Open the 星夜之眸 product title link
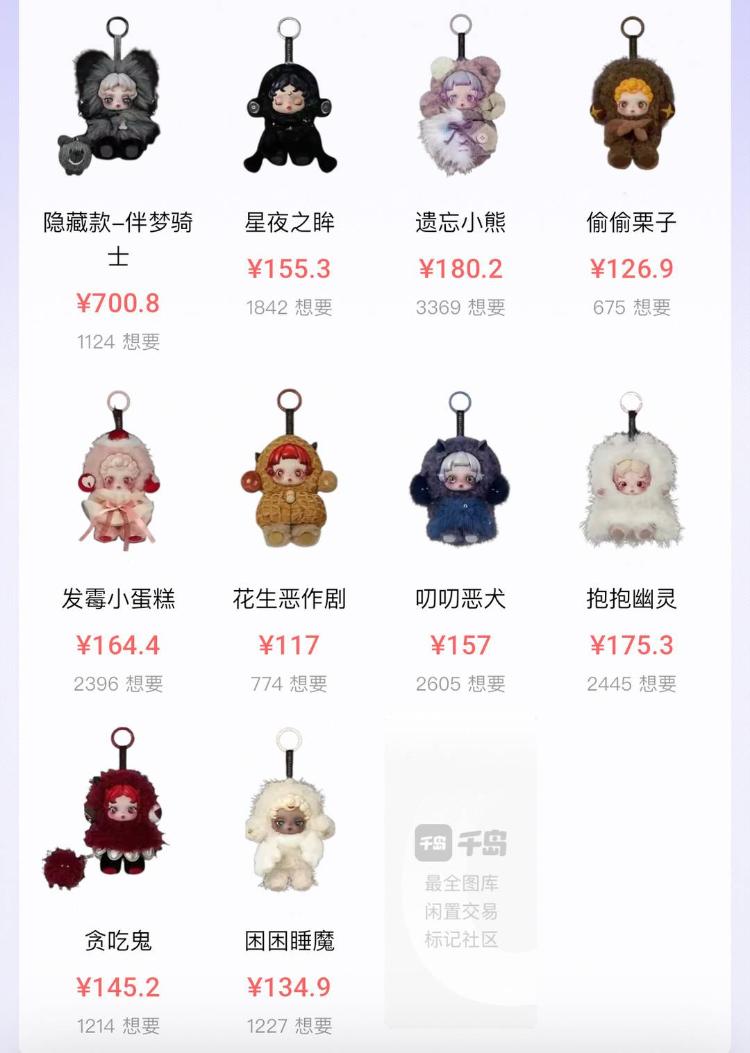The width and height of the screenshot is (750, 1053). pos(288,222)
